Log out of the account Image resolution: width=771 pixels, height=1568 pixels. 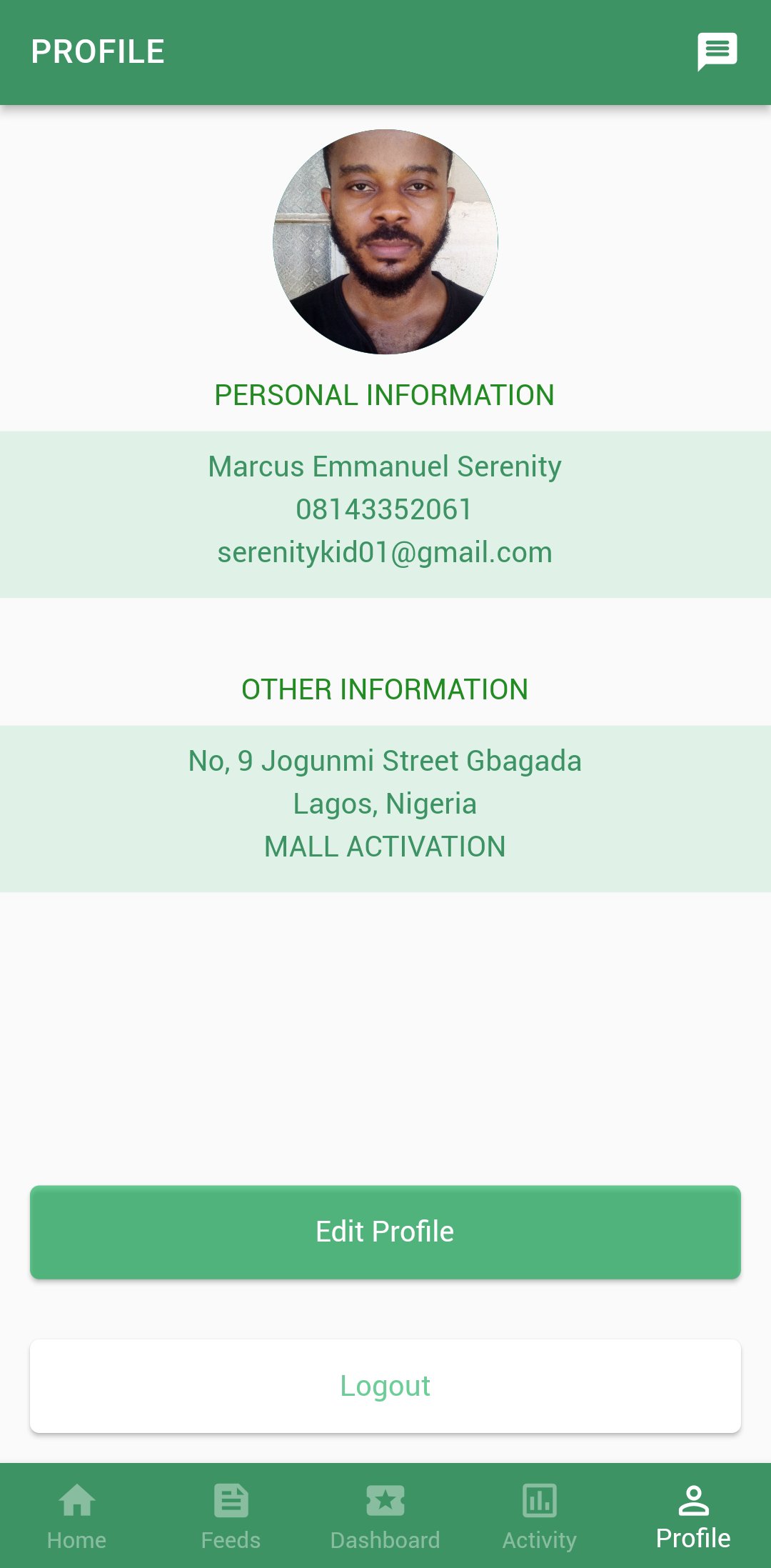[385, 1386]
